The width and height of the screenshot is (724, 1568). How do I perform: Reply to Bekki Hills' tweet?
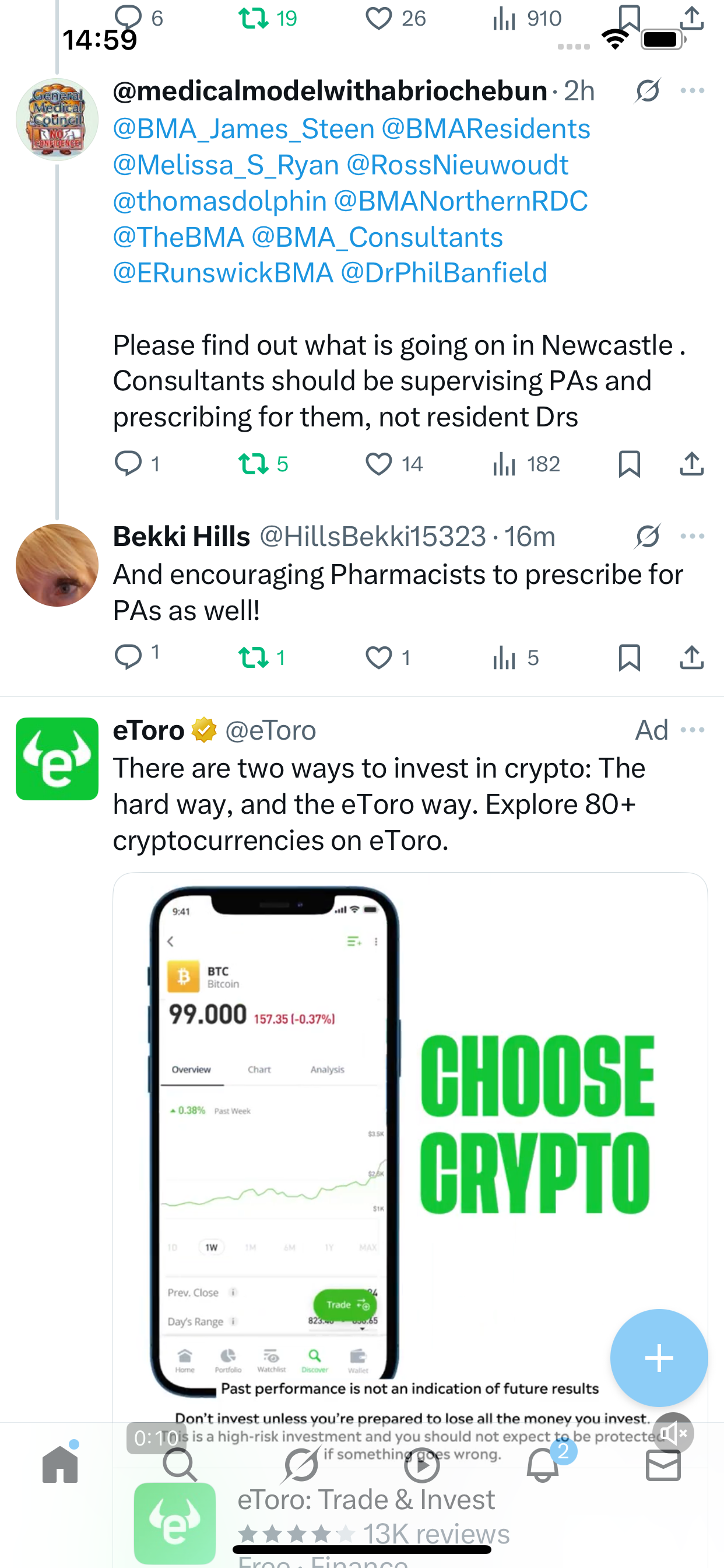click(x=128, y=657)
